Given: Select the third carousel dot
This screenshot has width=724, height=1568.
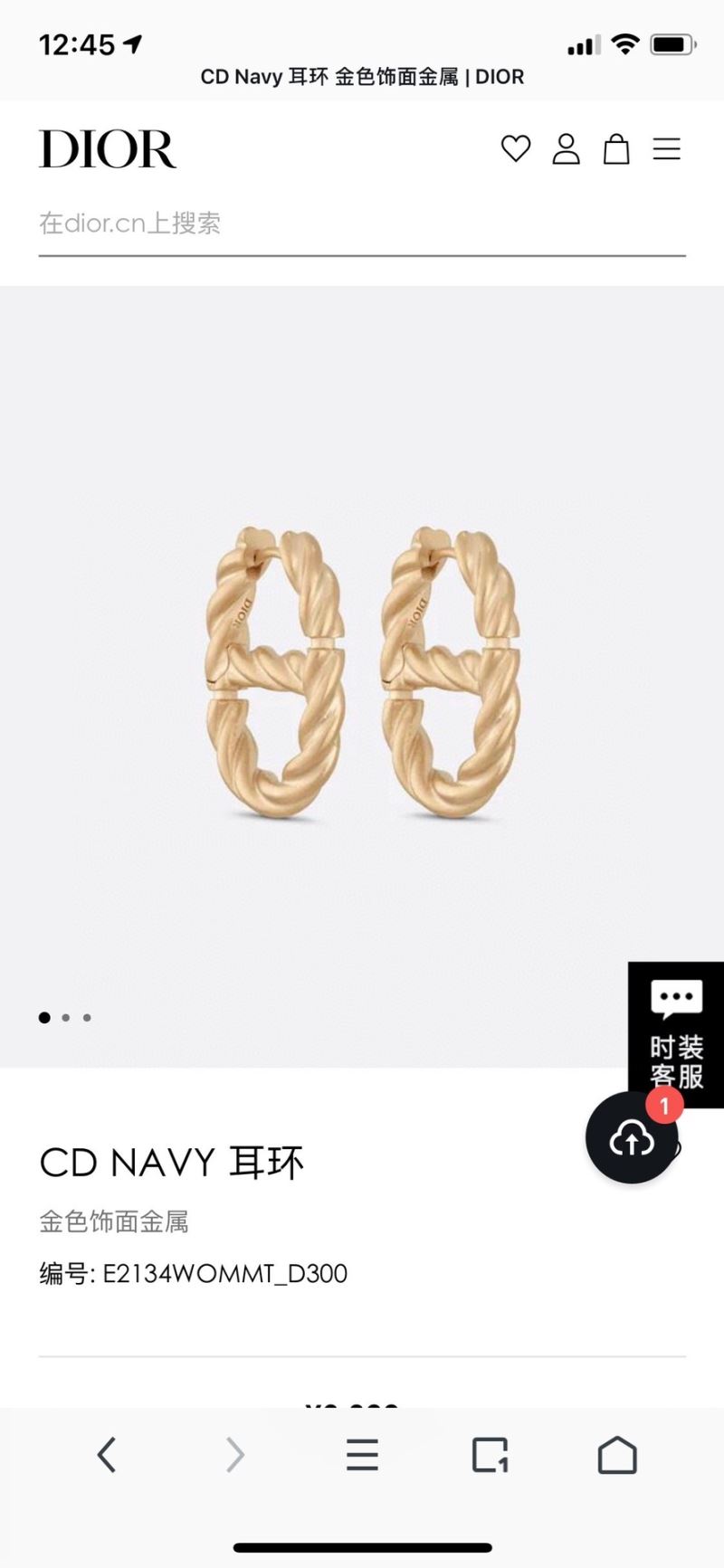Looking at the screenshot, I should (87, 1017).
